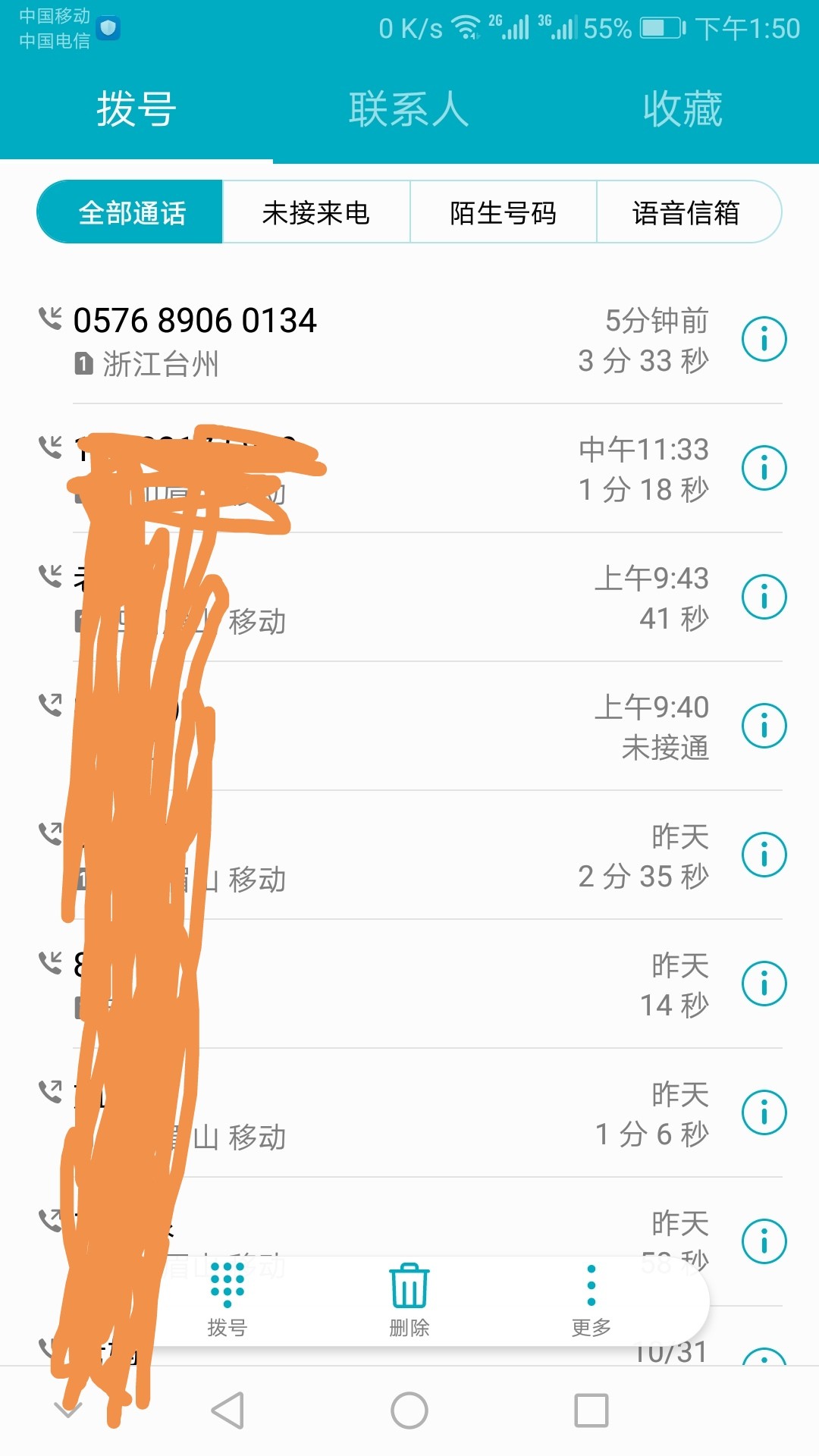Switch to the 联系人 tab
Screen dimensions: 819x1456
click(409, 109)
